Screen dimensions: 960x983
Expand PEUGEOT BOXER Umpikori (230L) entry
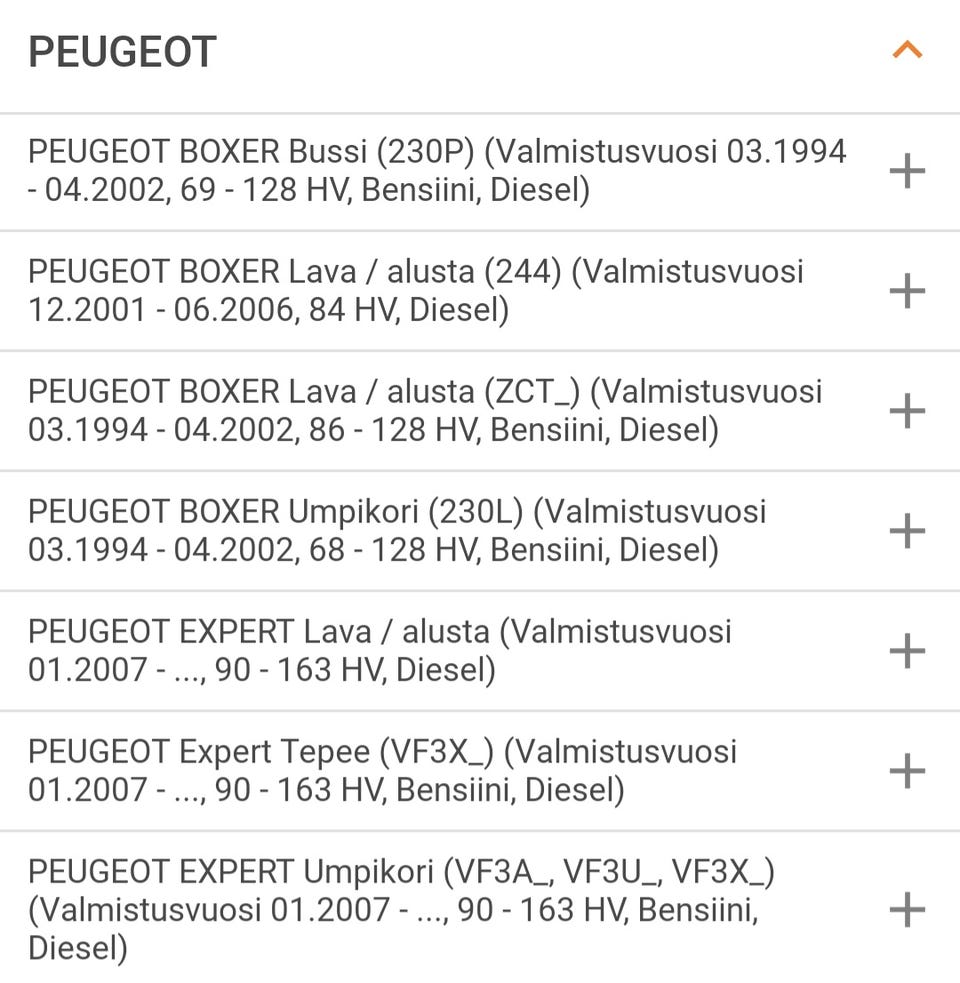pos(906,531)
